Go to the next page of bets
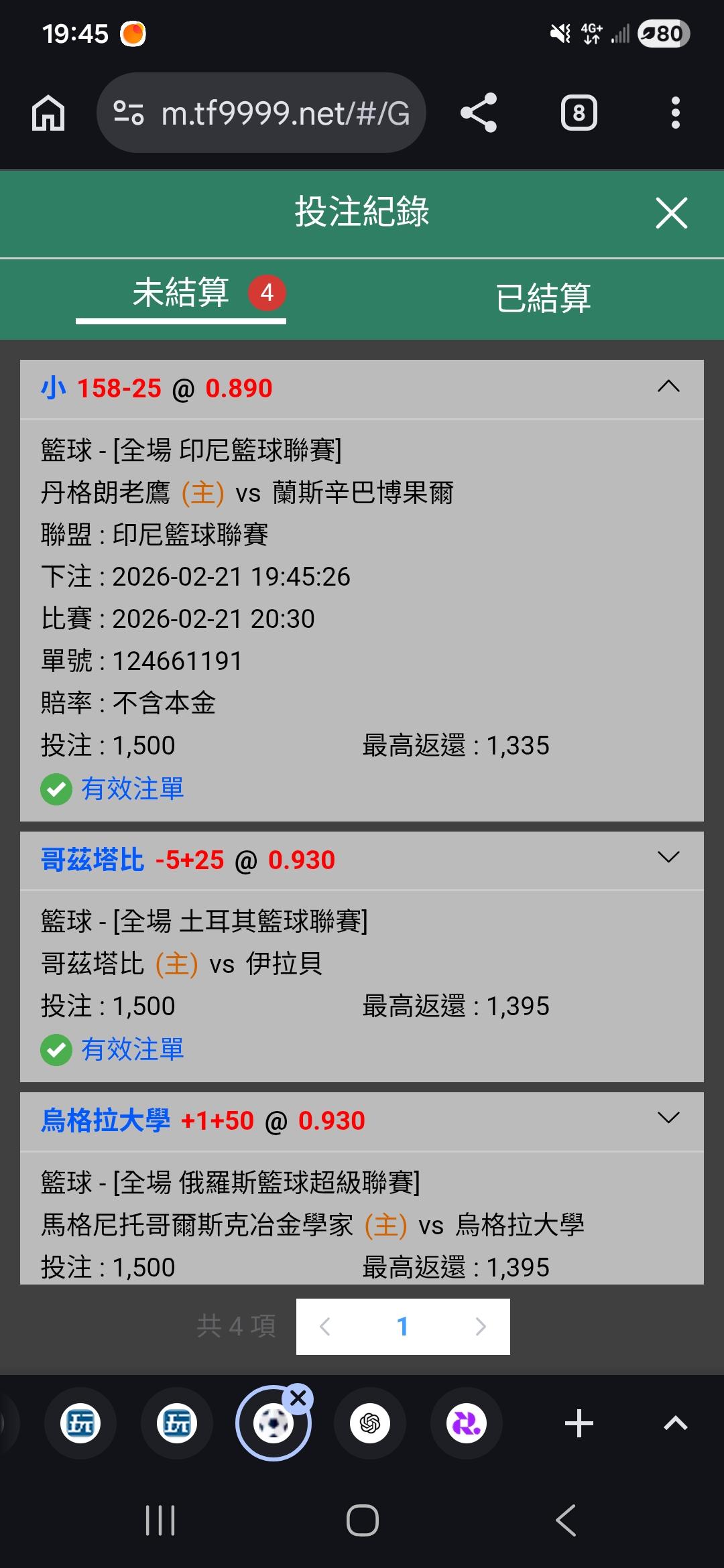The height and width of the screenshot is (1568, 724). 480,1327
